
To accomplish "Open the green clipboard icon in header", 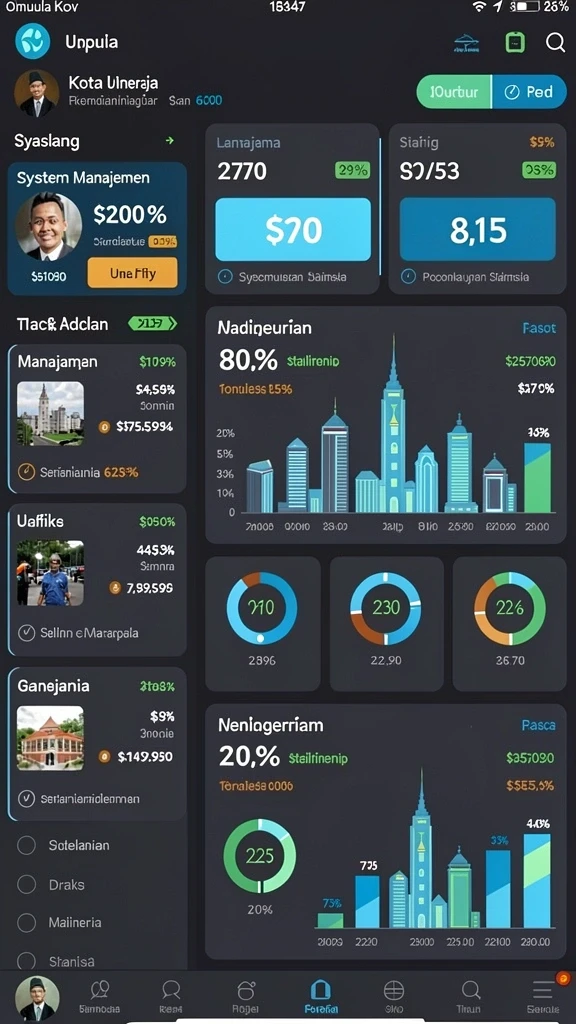I will (x=515, y=42).
